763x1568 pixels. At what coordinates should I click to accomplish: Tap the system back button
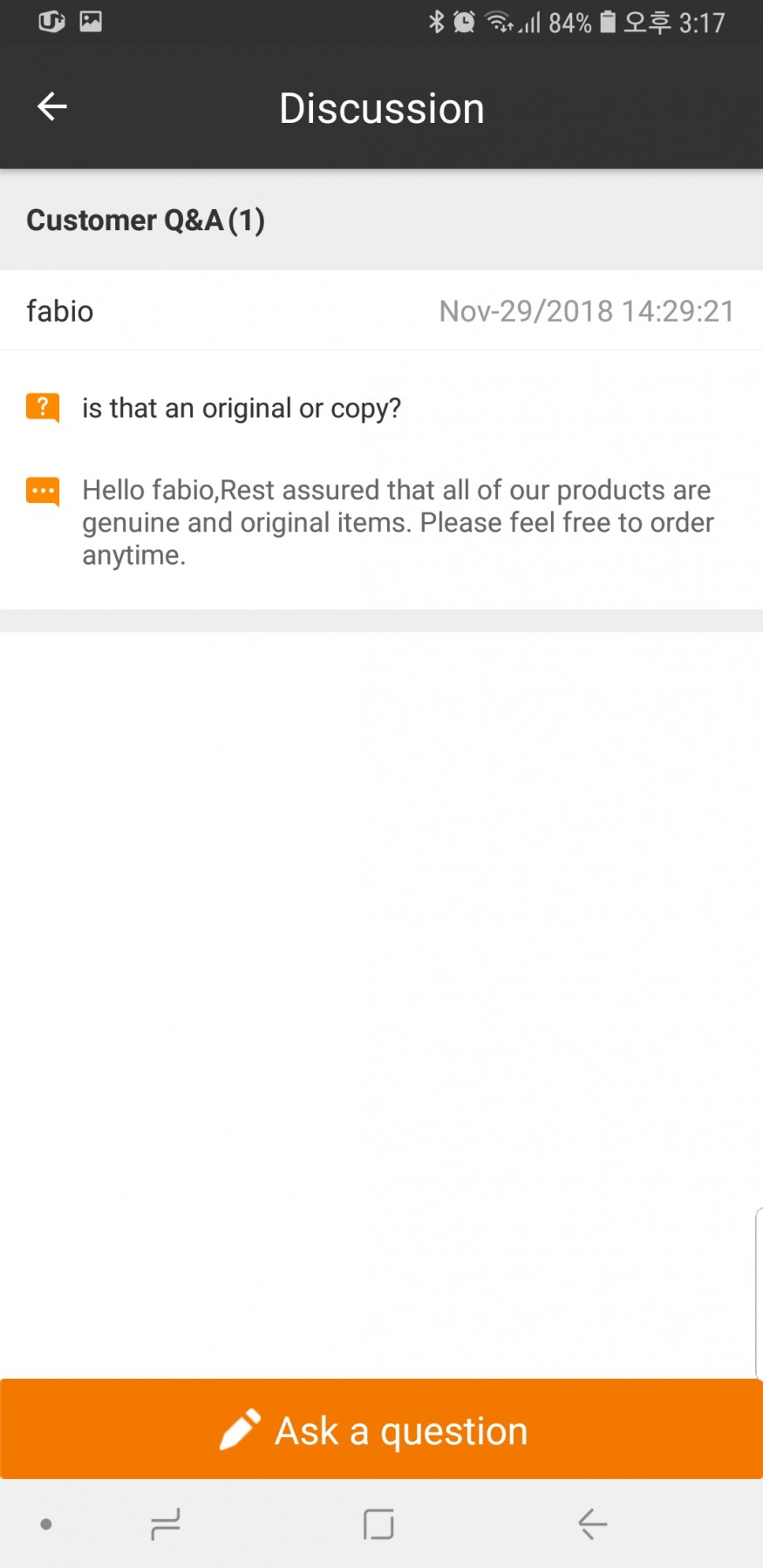(x=593, y=1524)
